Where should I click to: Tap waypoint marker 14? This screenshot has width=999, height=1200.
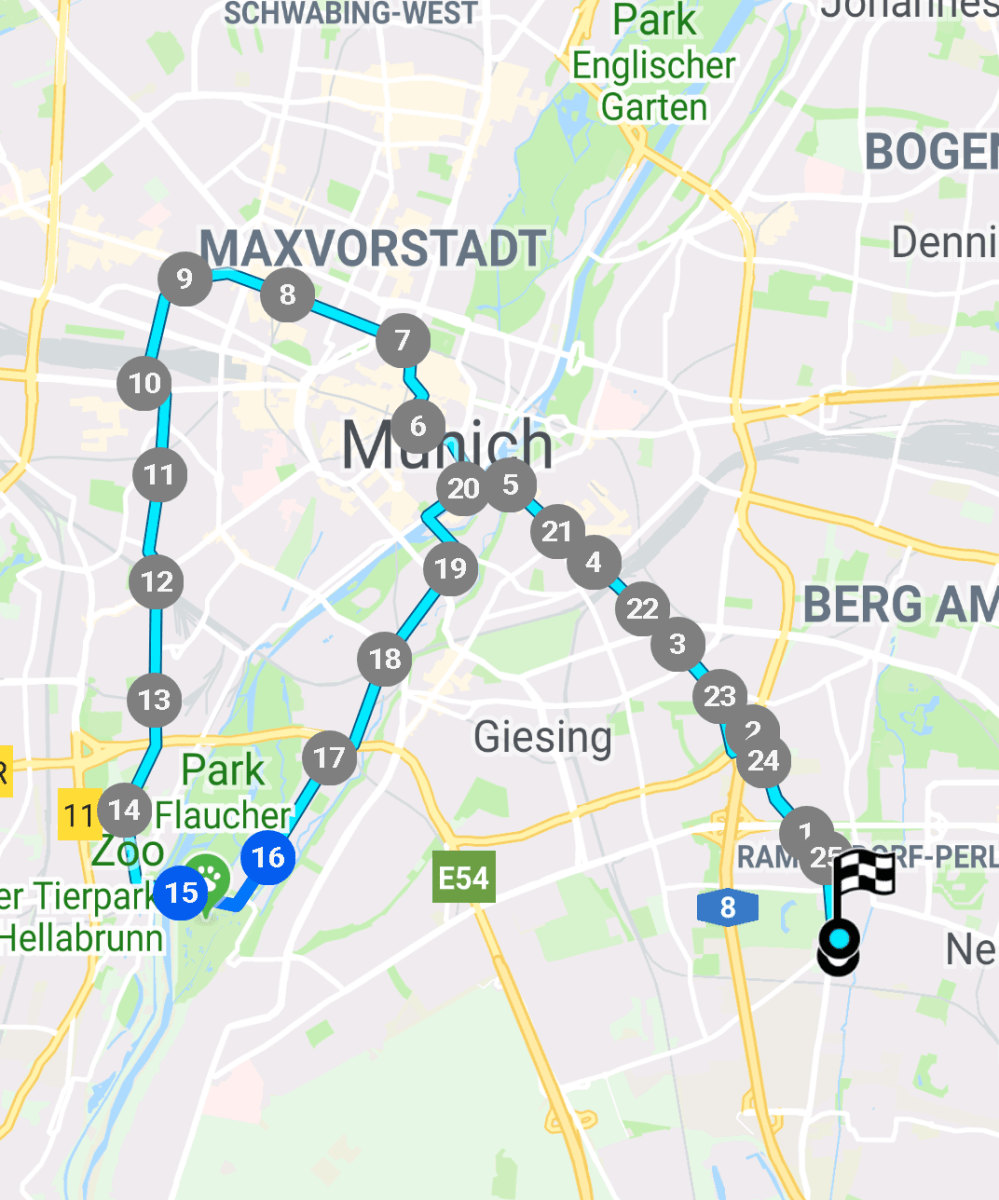pos(124,809)
